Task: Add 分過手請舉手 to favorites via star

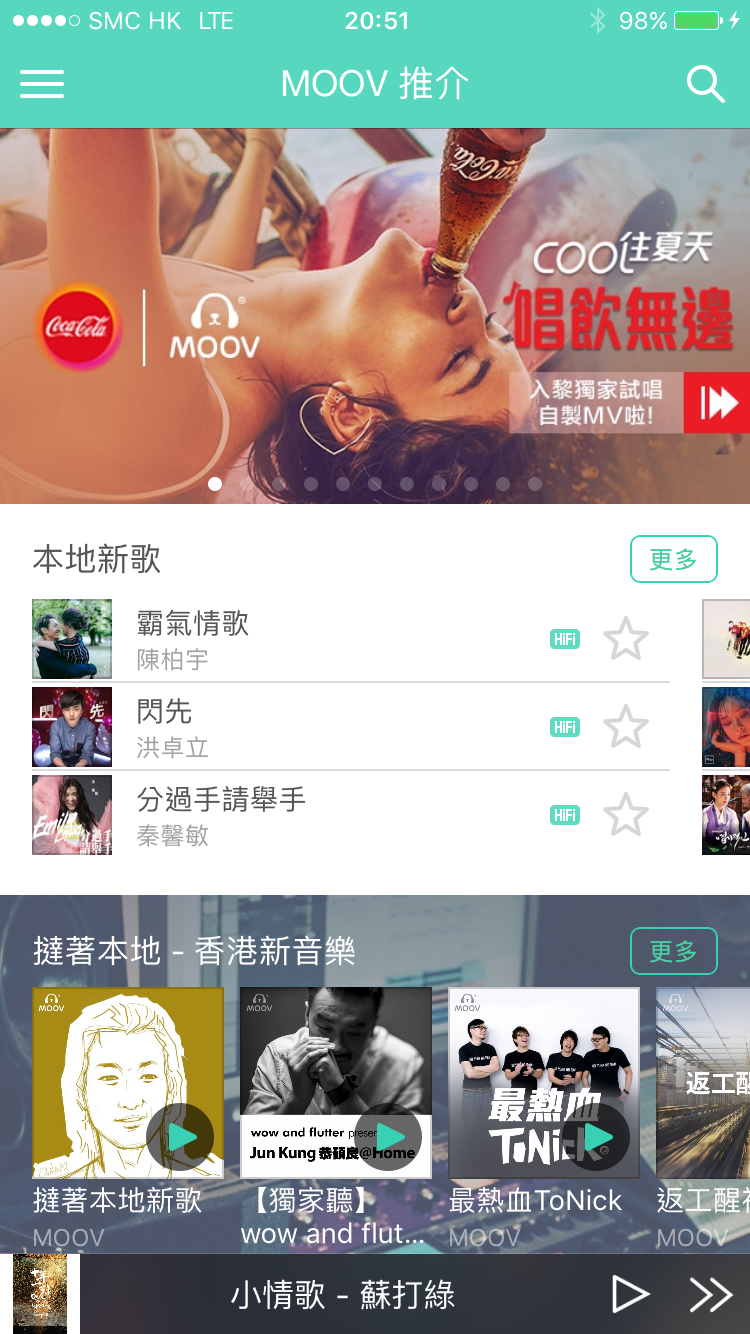Action: coord(626,816)
